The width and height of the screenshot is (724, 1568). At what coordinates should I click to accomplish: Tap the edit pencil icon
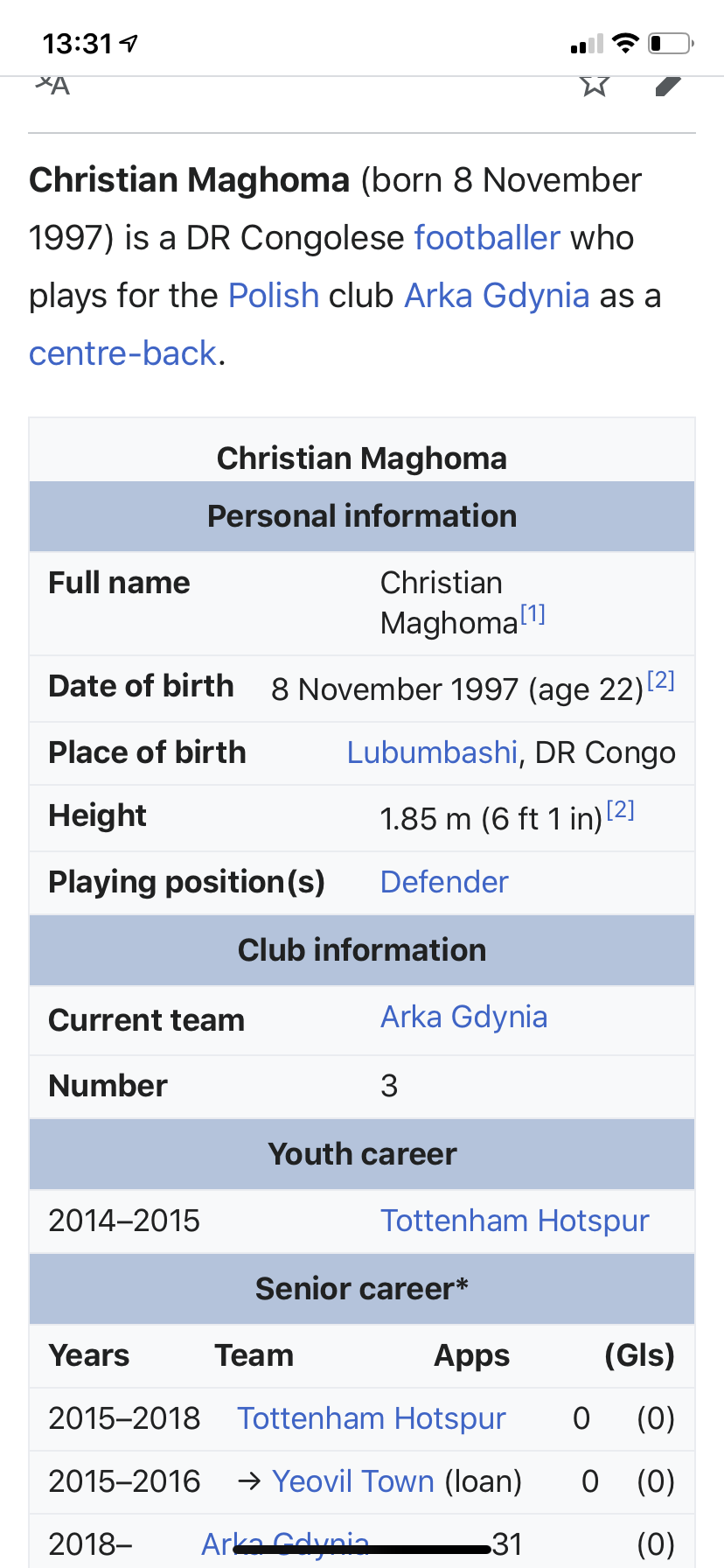click(x=668, y=85)
